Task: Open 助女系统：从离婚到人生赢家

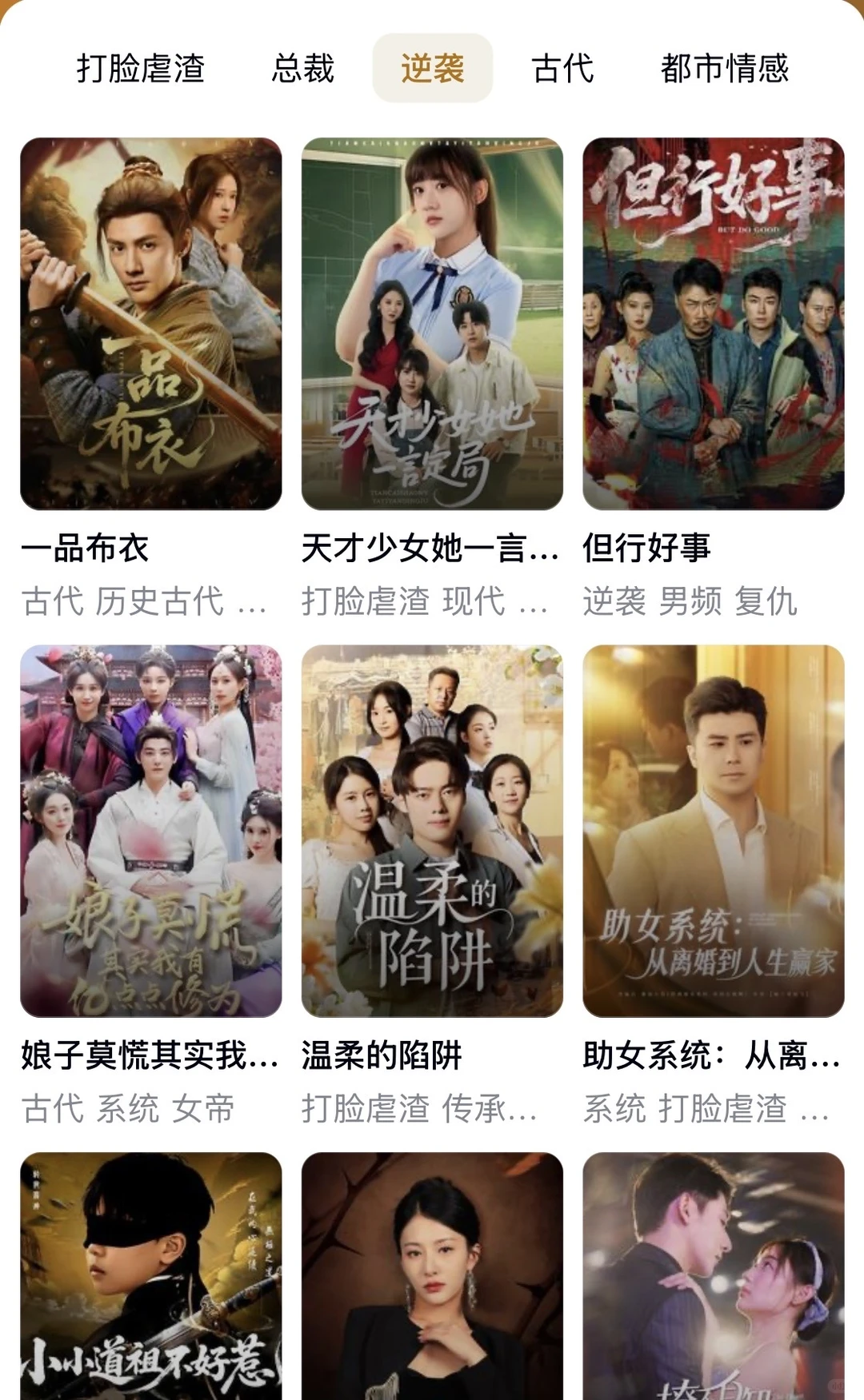Action: (714, 831)
